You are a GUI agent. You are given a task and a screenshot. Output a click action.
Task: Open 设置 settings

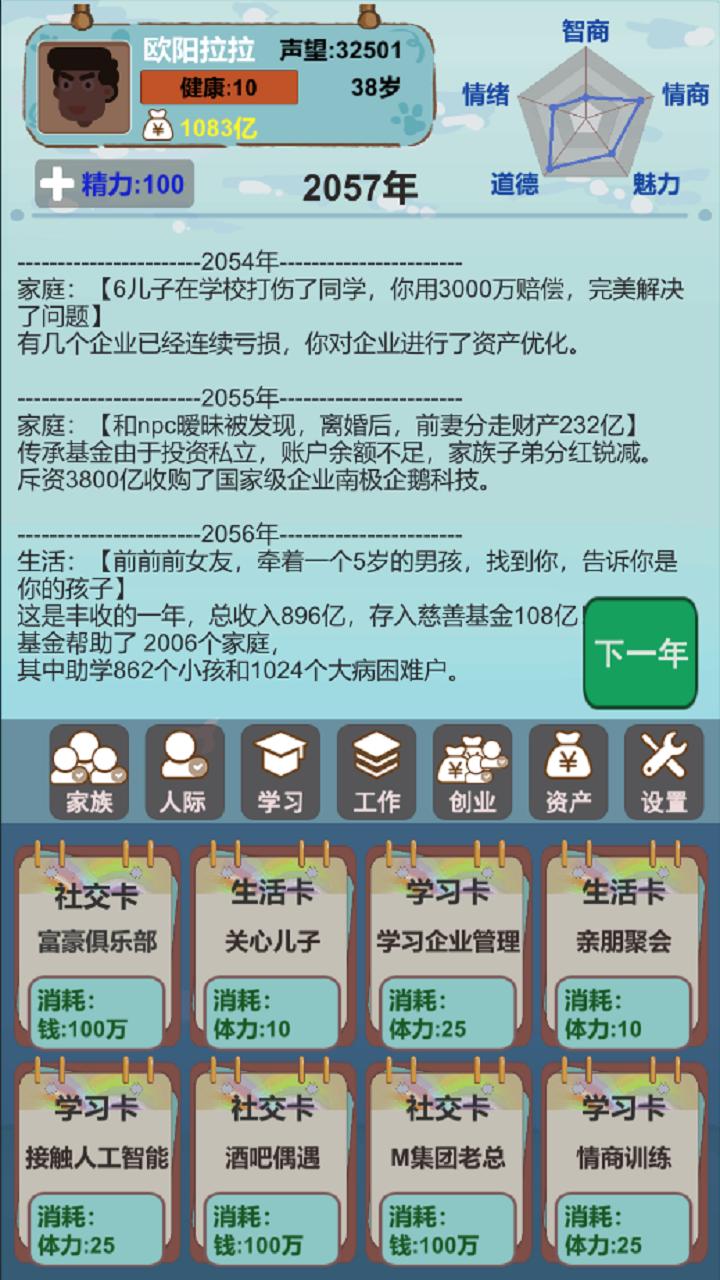click(664, 772)
